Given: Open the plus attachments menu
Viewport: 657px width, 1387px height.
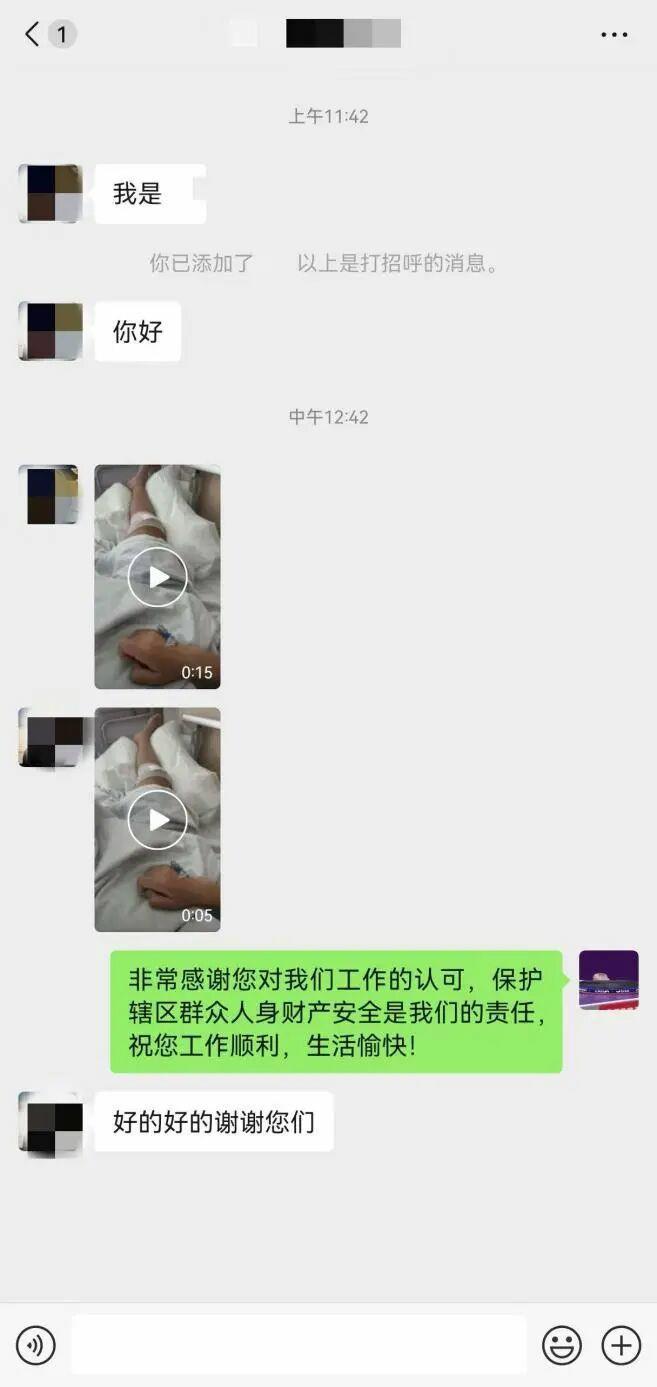Looking at the screenshot, I should (x=621, y=1345).
